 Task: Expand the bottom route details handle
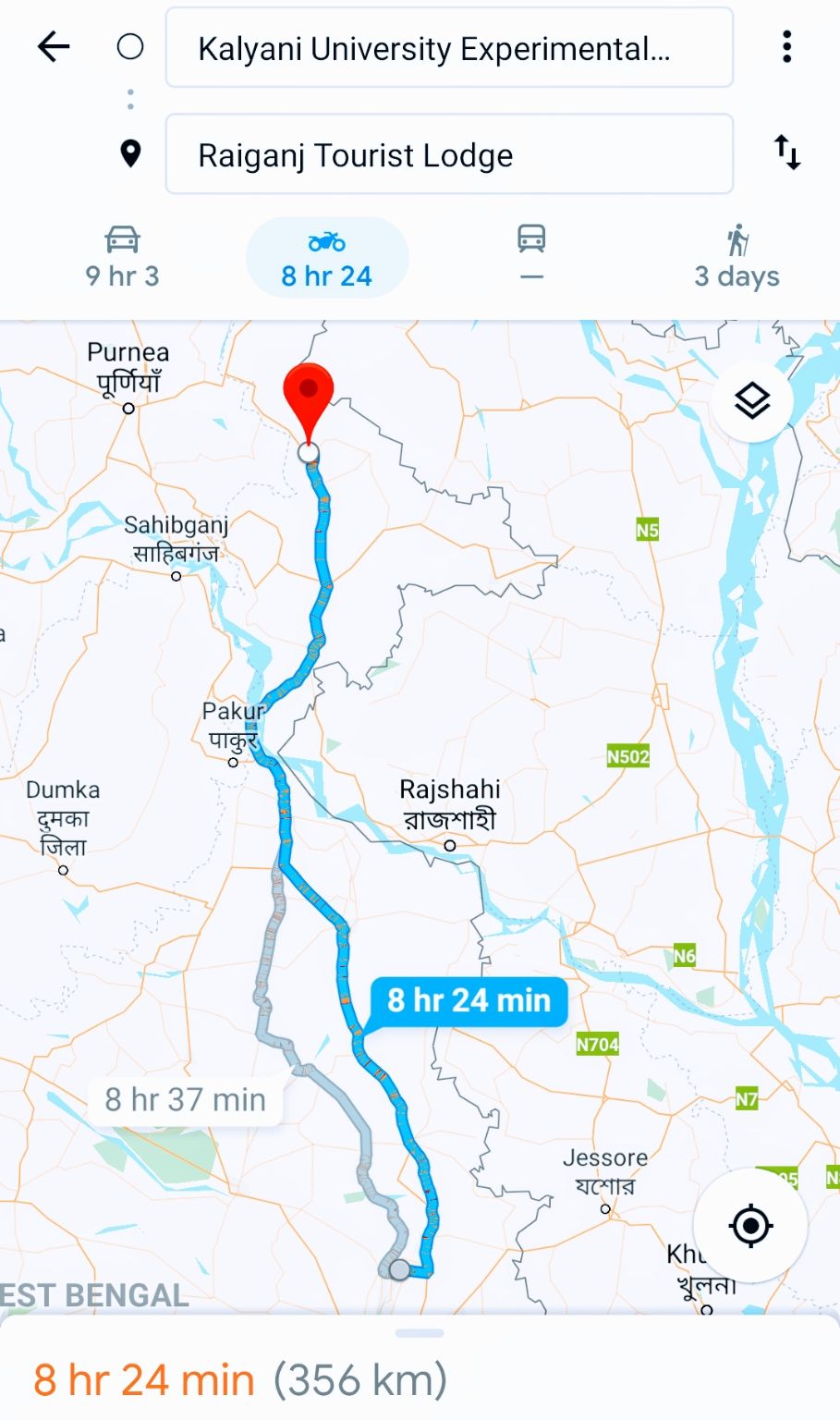tap(420, 1333)
